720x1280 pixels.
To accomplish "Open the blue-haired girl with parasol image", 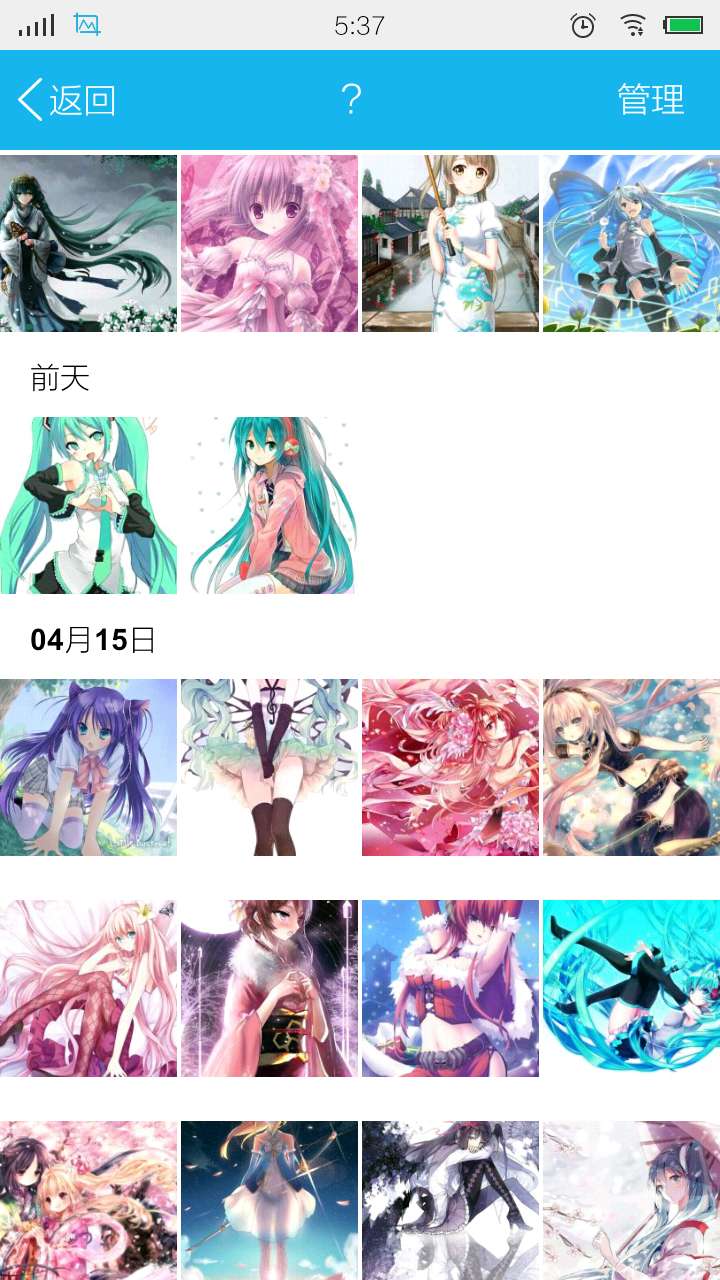I will pyautogui.click(x=631, y=1200).
